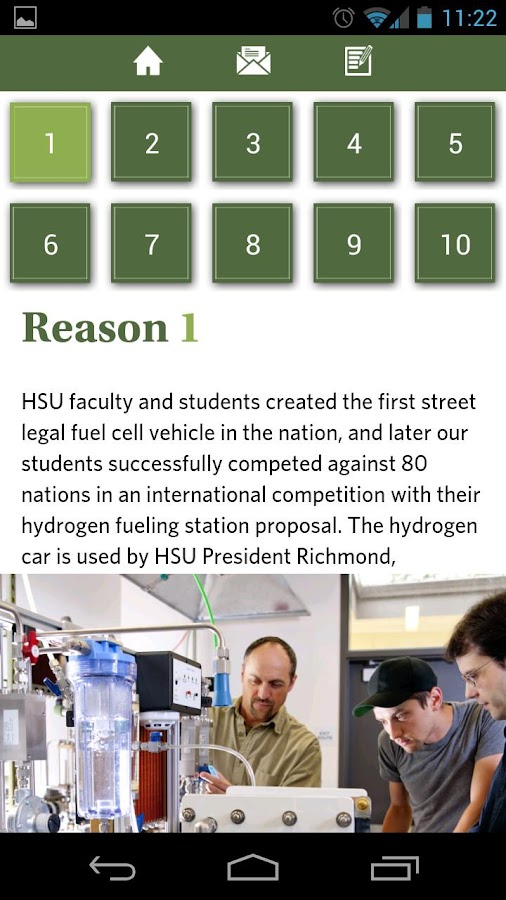Tap the system back button
Image resolution: width=506 pixels, height=900 pixels.
click(x=112, y=867)
